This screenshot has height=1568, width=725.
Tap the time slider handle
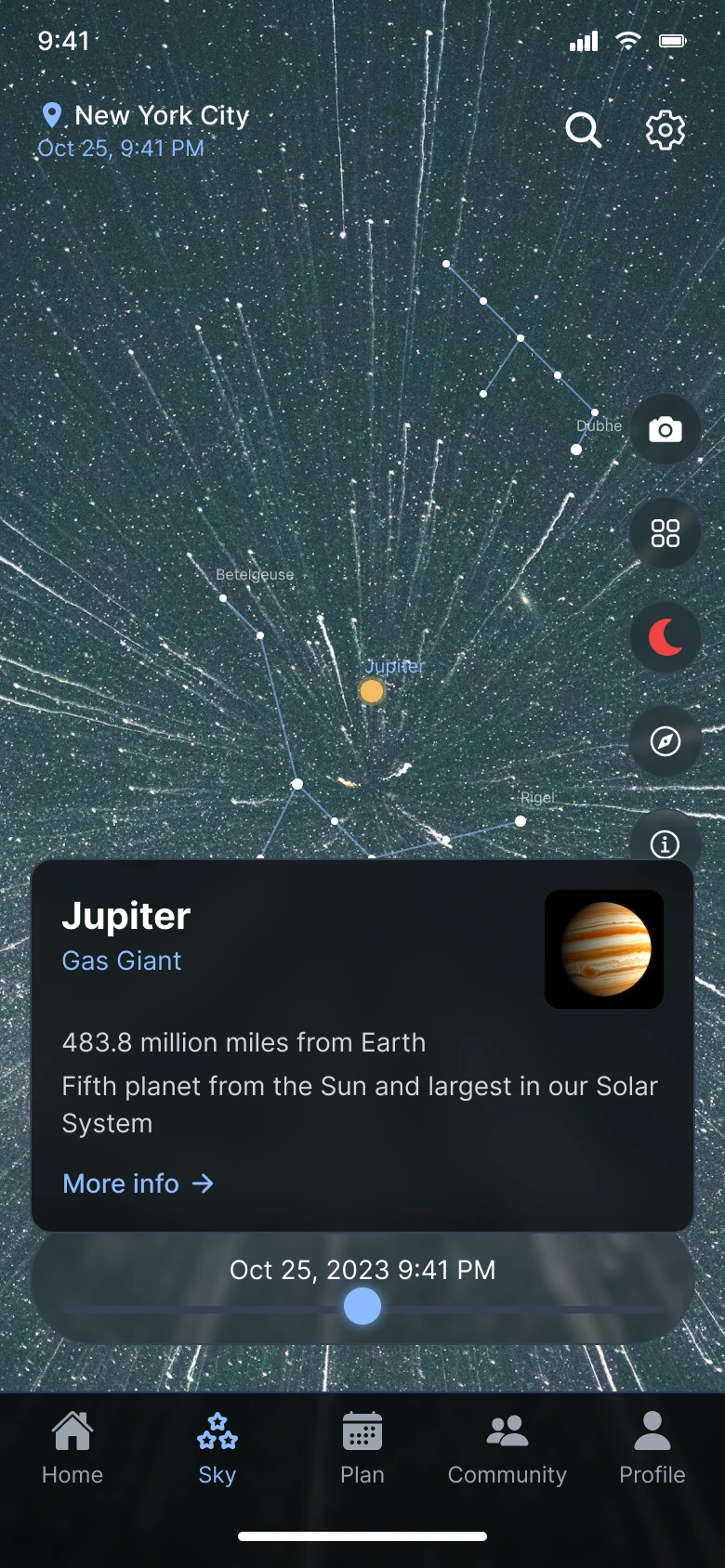[362, 1306]
